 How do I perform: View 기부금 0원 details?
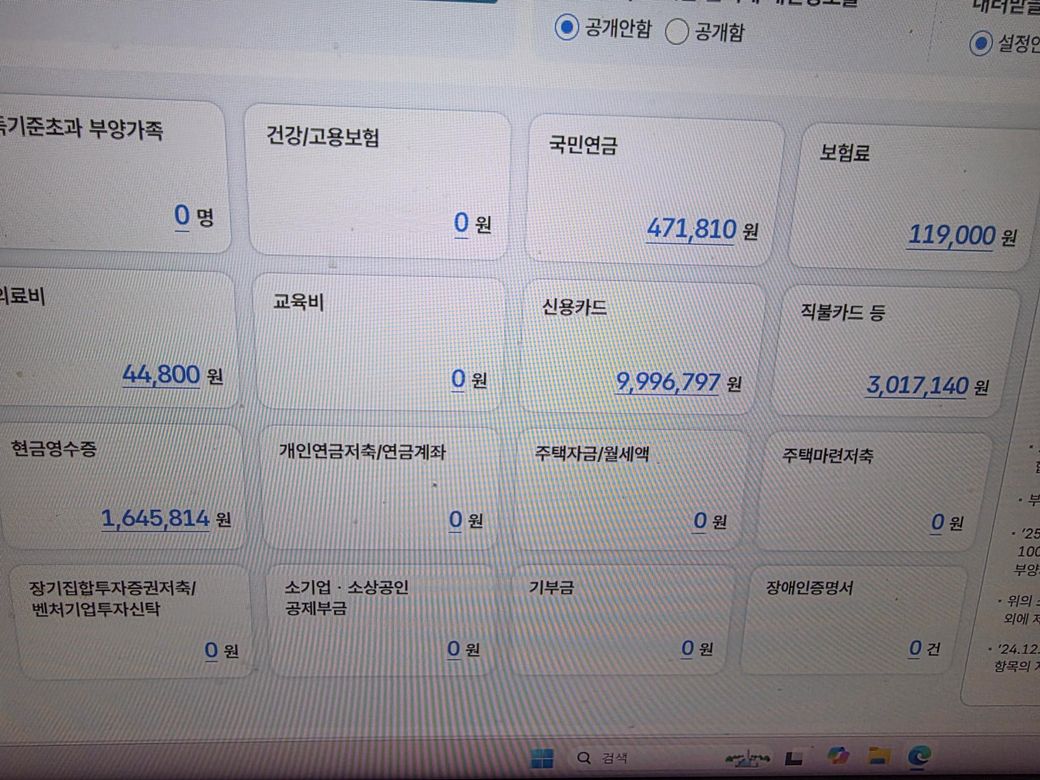pos(687,648)
